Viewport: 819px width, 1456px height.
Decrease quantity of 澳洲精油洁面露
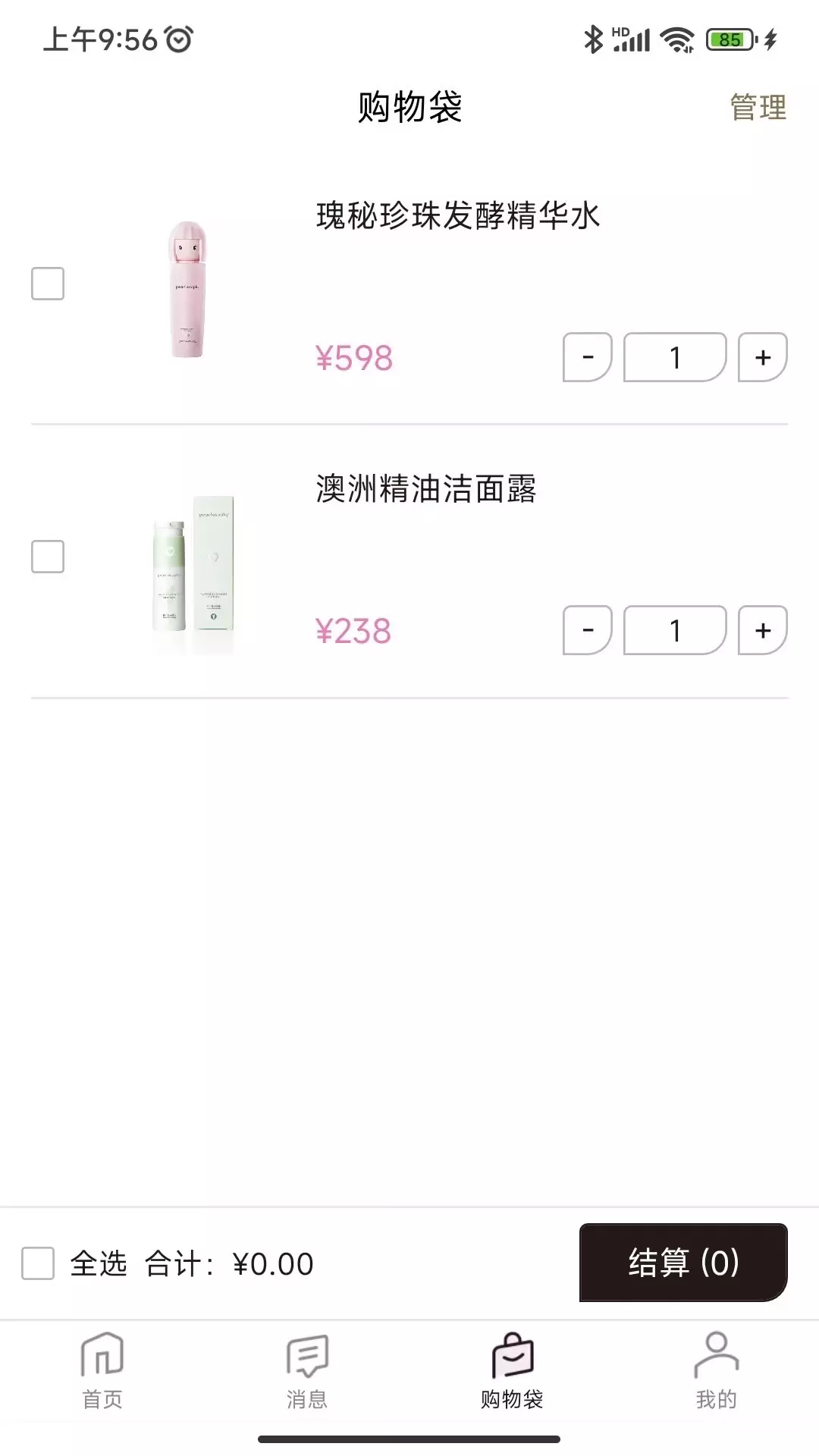click(588, 630)
